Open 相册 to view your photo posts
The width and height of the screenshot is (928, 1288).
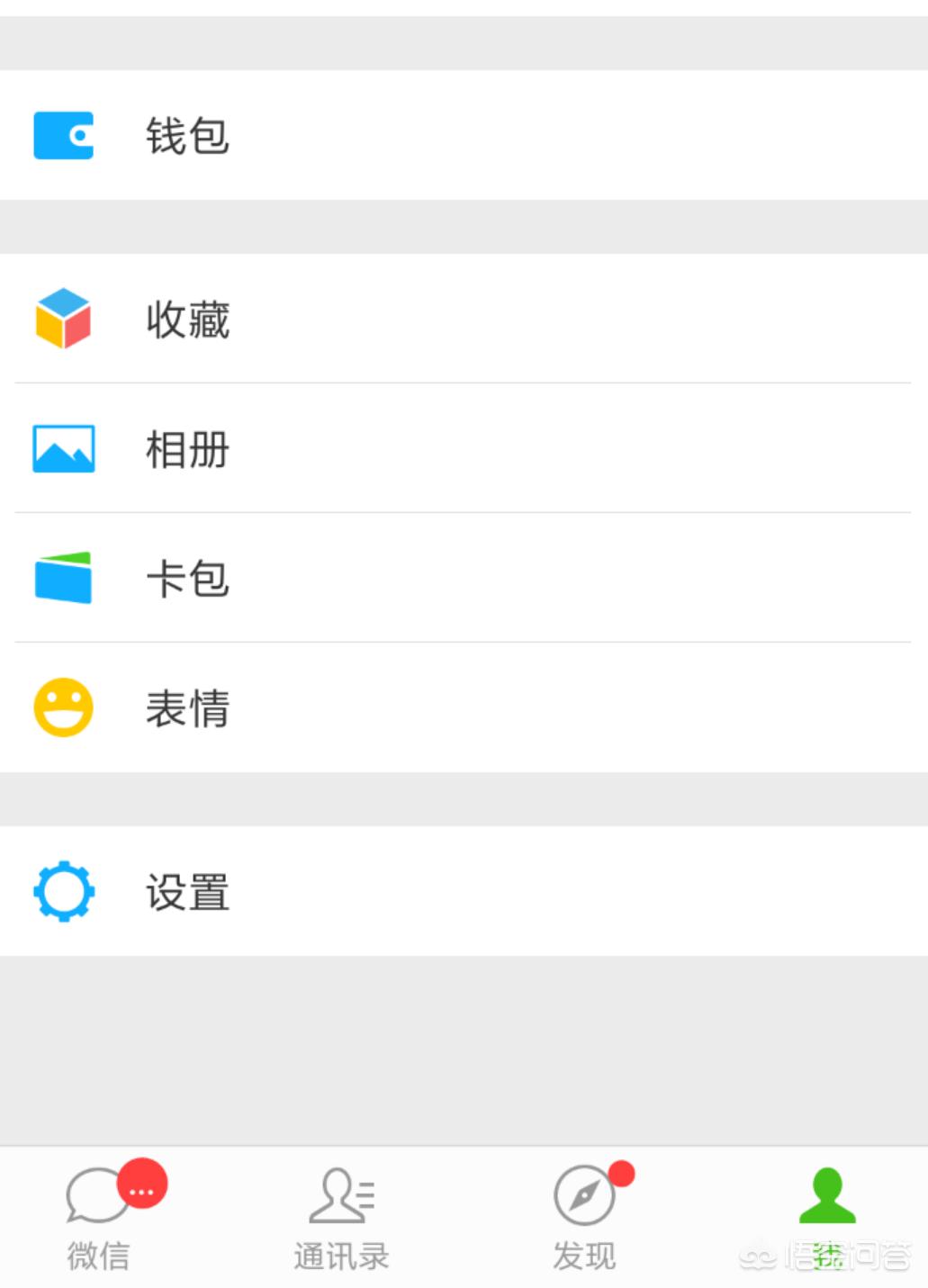pos(360,447)
